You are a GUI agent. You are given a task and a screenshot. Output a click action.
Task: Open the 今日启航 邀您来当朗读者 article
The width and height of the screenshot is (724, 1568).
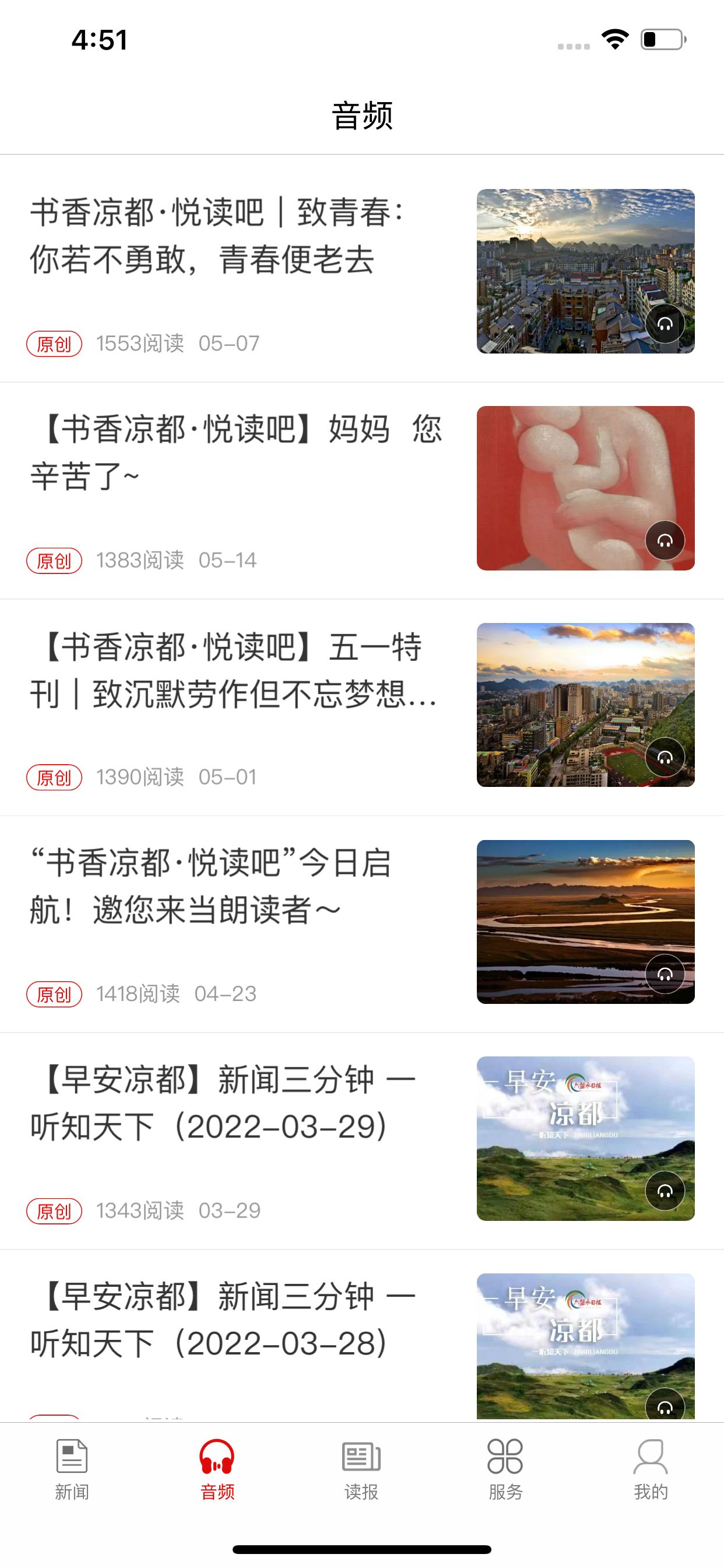[x=362, y=924]
